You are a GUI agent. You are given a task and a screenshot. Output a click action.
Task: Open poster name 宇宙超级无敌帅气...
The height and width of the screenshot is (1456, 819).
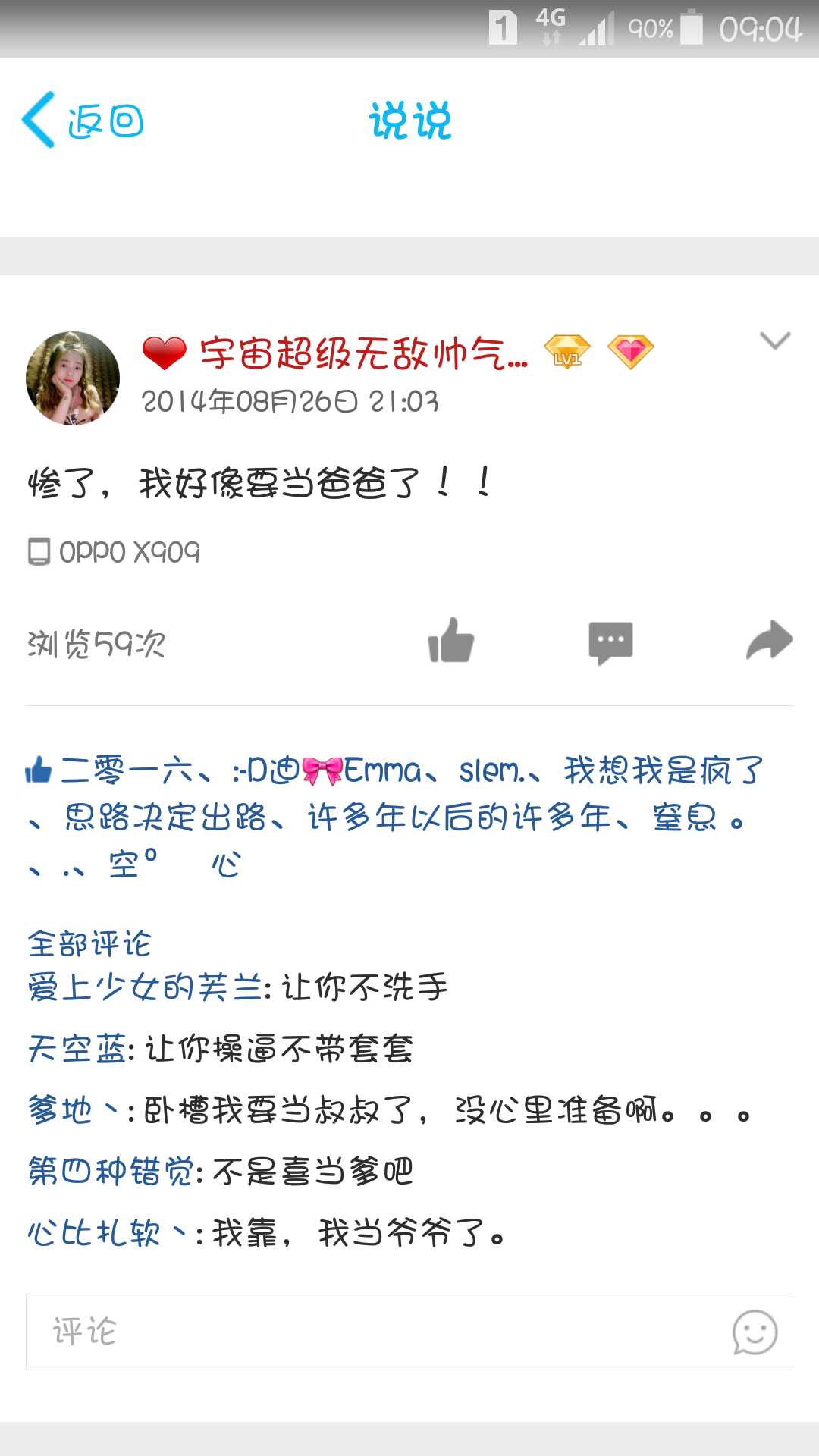364,353
